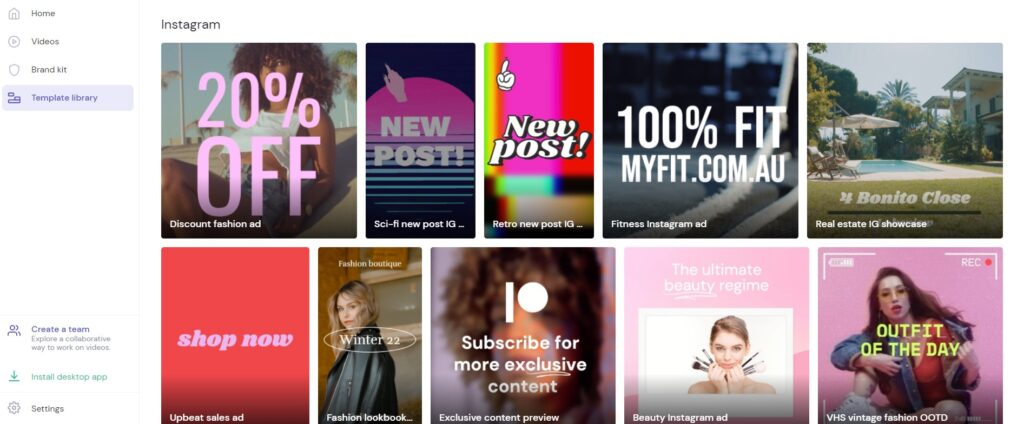
Task: Open the Fitness Instagram ad template
Action: [700, 140]
